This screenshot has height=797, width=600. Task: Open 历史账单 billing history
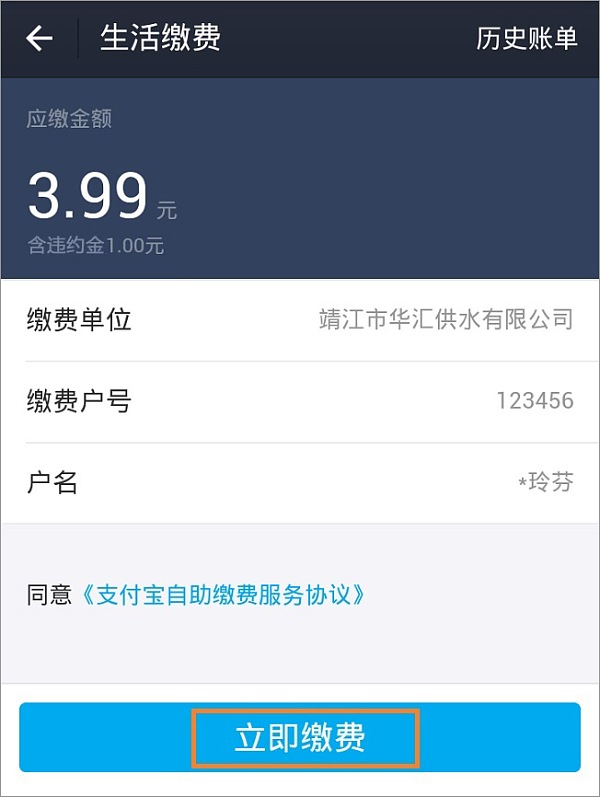pyautogui.click(x=526, y=39)
